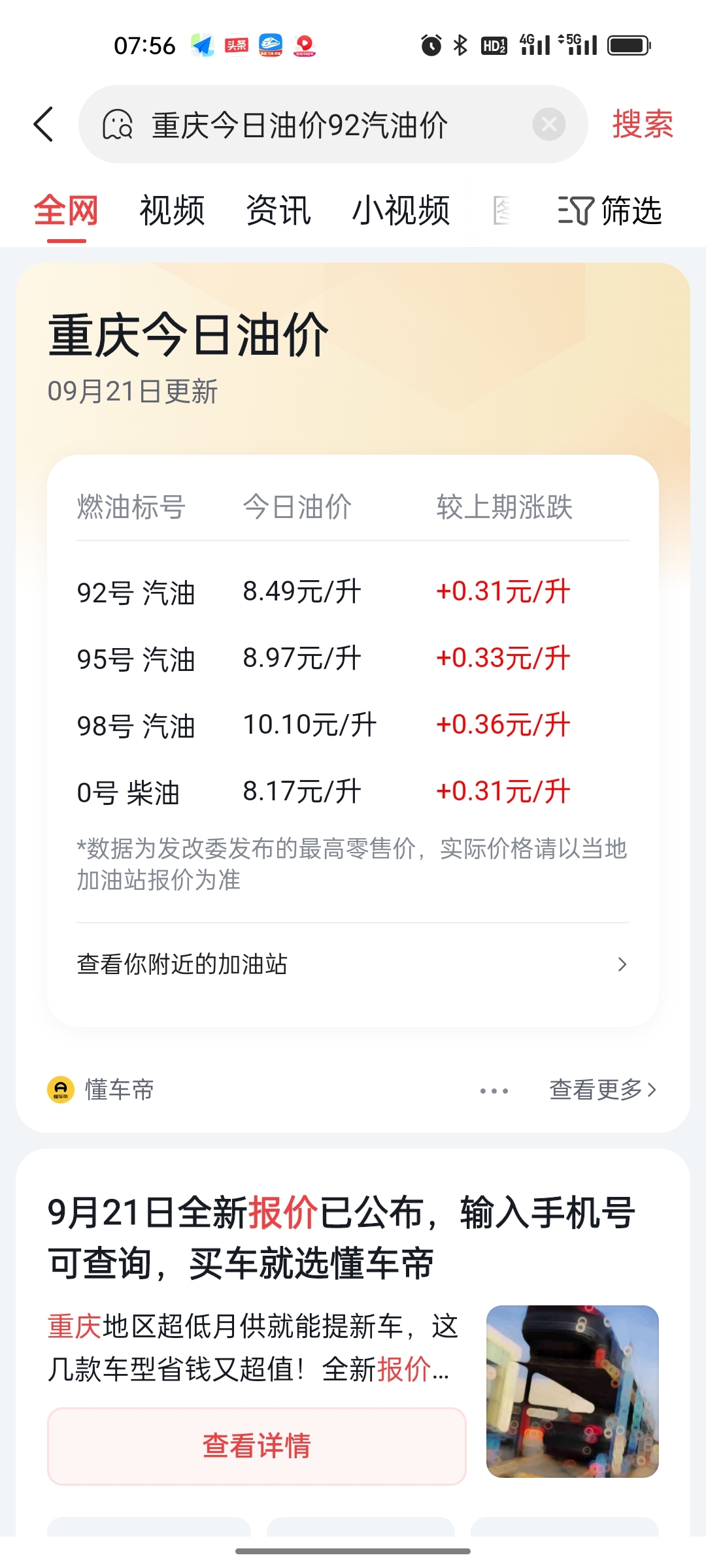This screenshot has width=706, height=1568.
Task: Open the 筛选 filter options
Action: click(610, 211)
